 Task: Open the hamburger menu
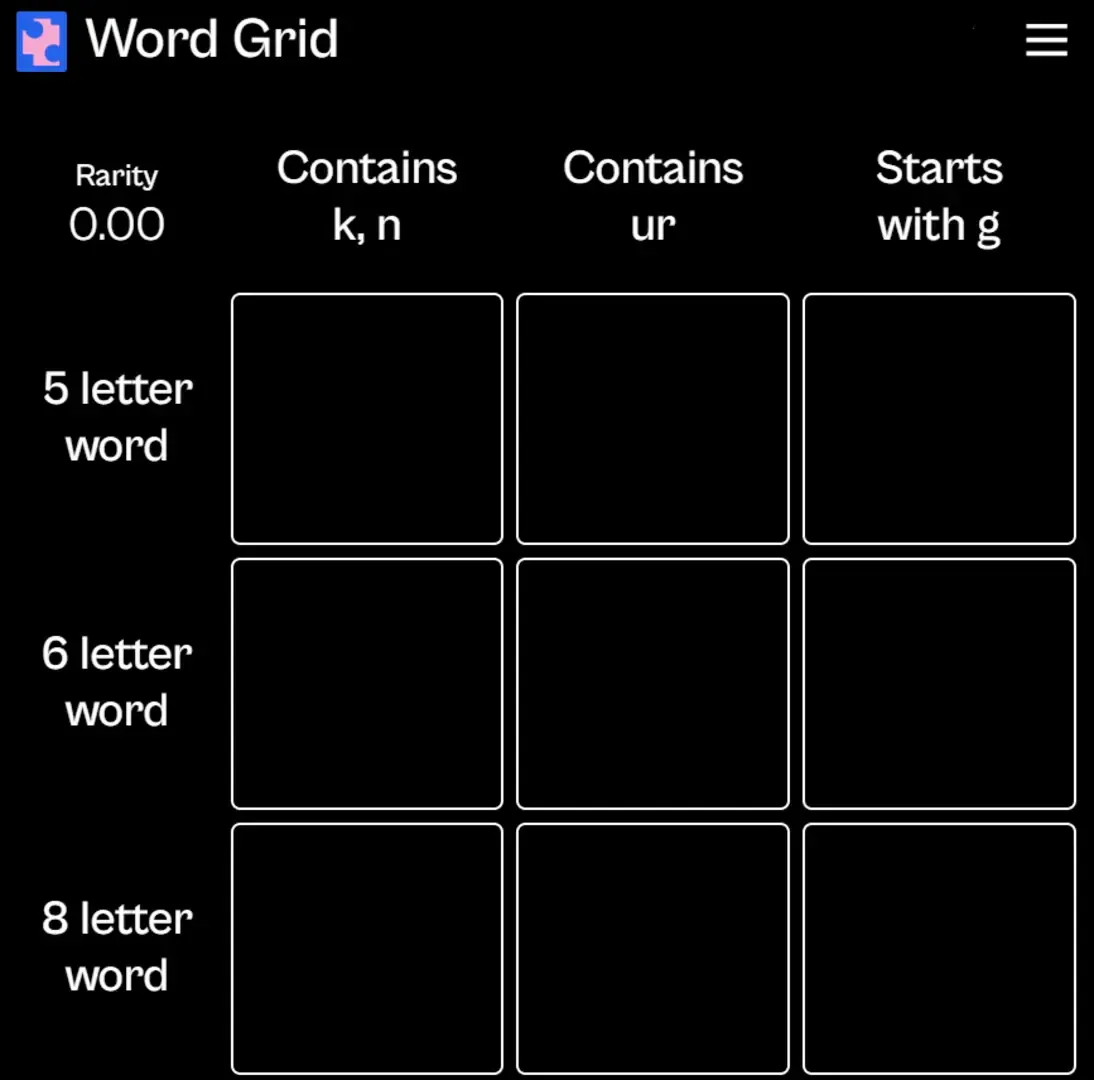[1046, 41]
